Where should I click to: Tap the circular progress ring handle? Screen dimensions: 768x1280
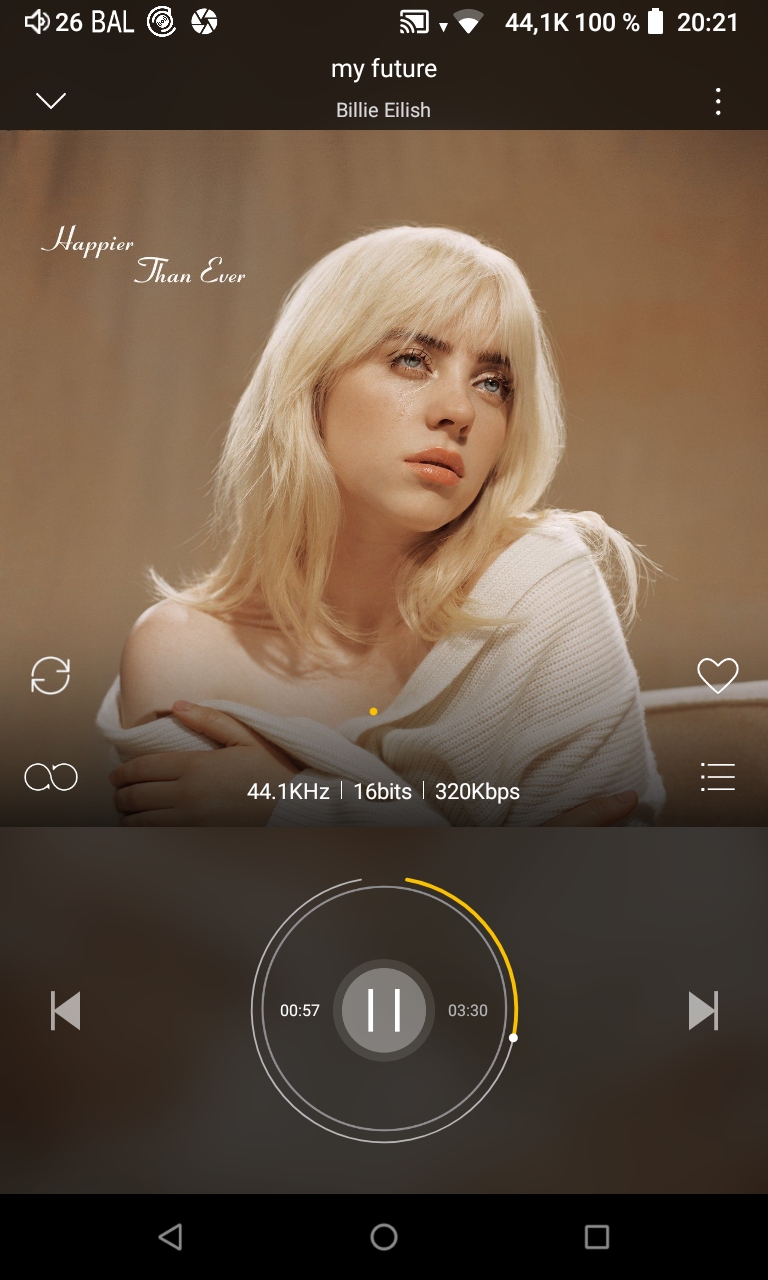(513, 1038)
